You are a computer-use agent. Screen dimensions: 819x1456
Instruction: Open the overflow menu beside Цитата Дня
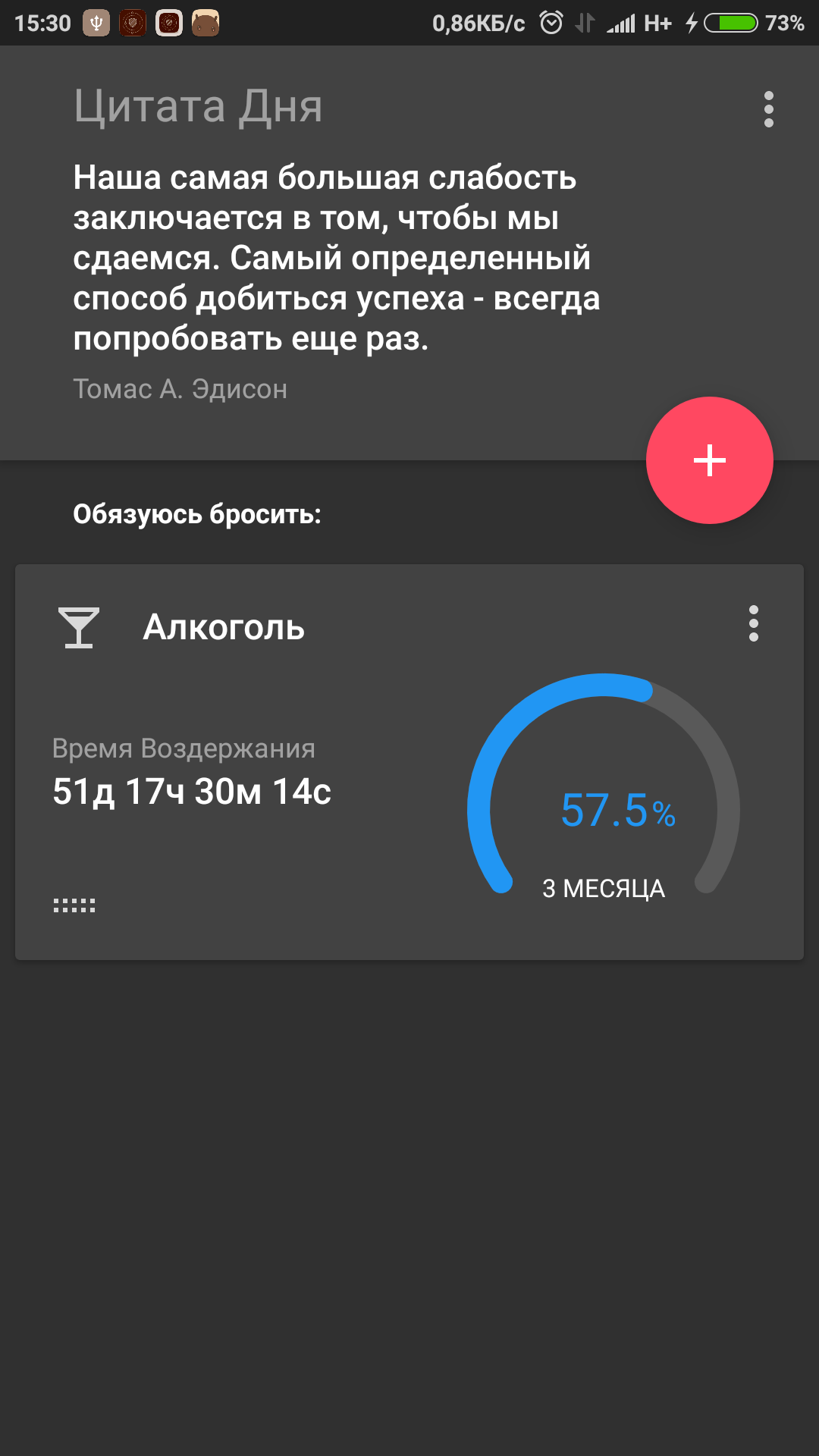tap(768, 109)
